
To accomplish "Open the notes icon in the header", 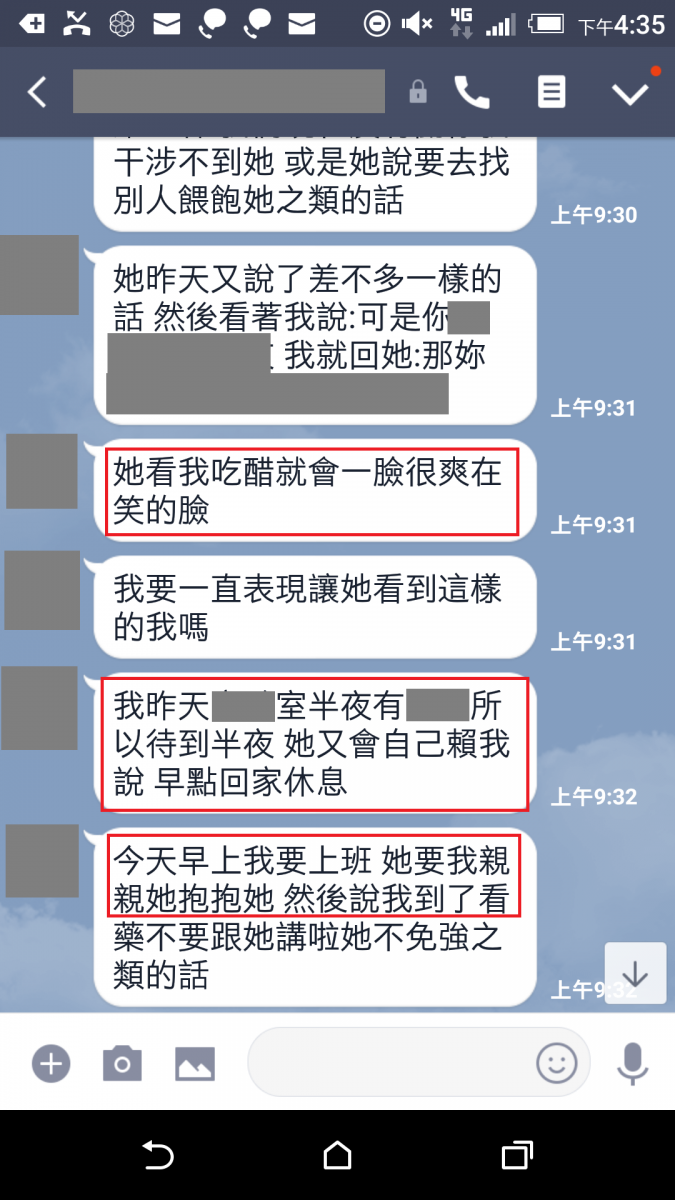I will point(551,93).
